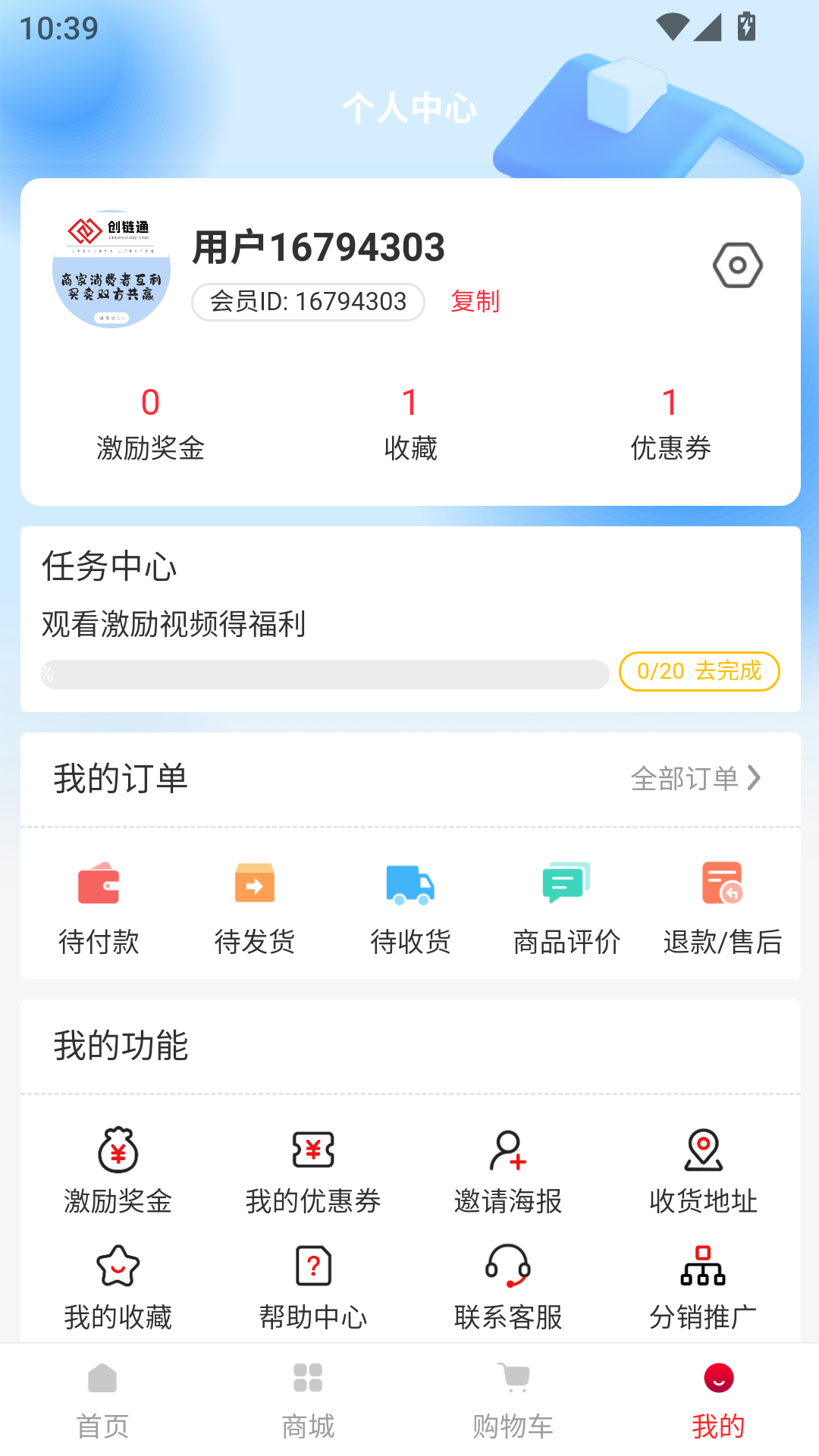Switch to the 首页 home tab

102,1400
